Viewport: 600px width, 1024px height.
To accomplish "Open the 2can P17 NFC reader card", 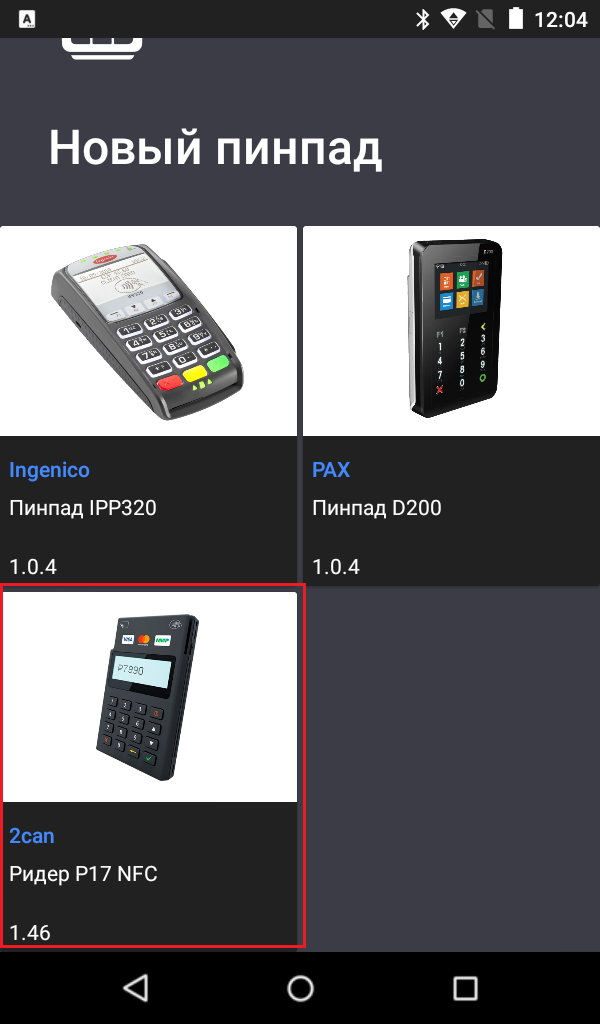I will coord(151,766).
